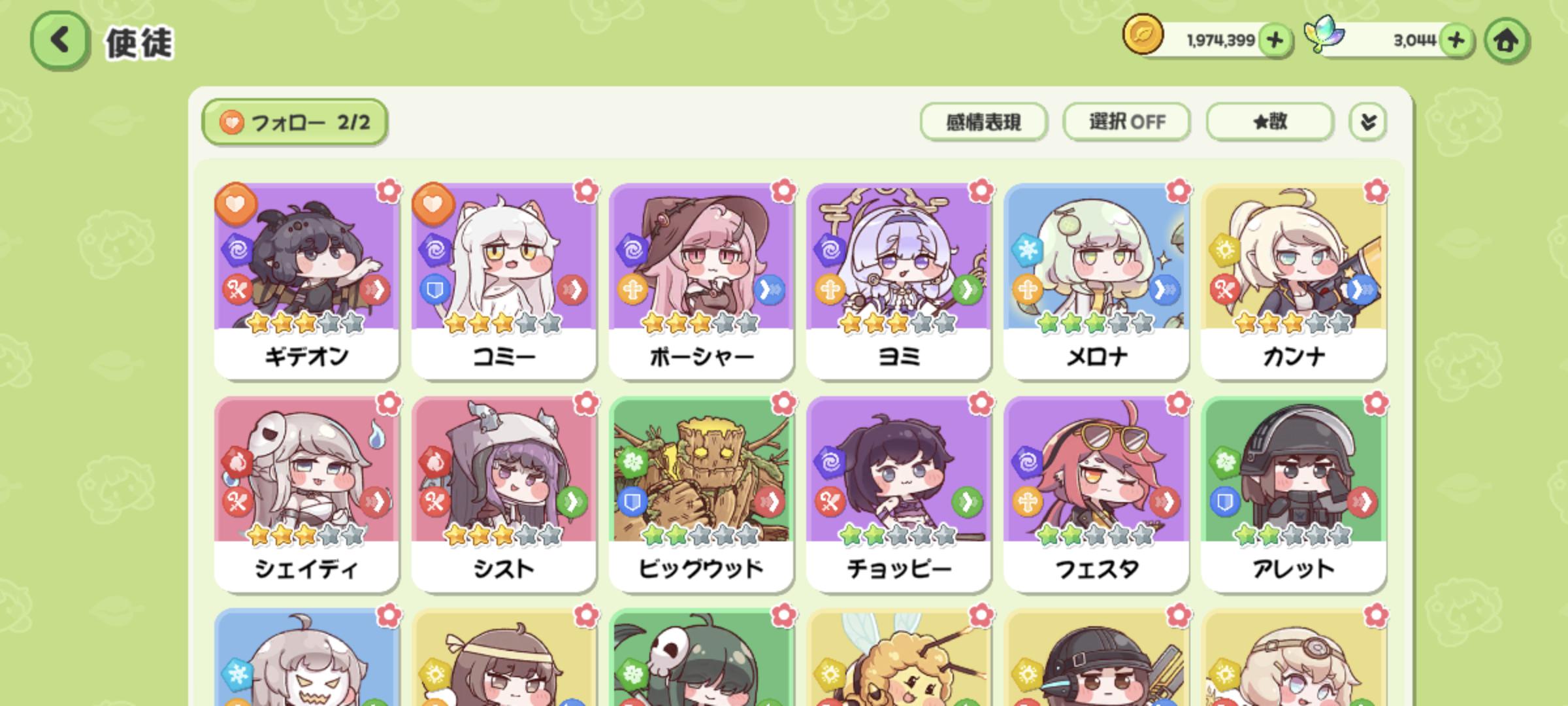Add more gold coins with the plus button
The height and width of the screenshot is (706, 1568).
point(1275,41)
